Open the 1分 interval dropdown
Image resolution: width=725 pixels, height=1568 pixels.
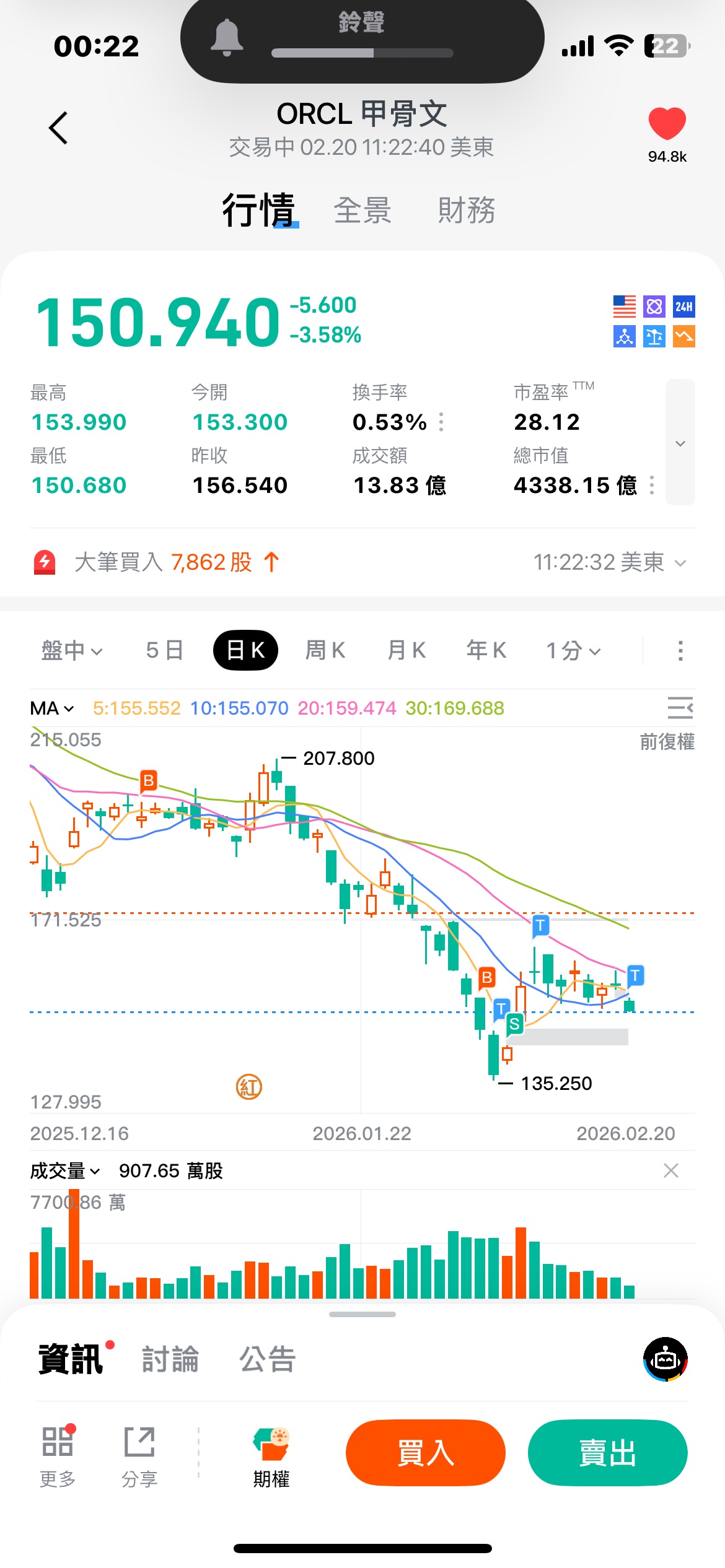point(573,651)
